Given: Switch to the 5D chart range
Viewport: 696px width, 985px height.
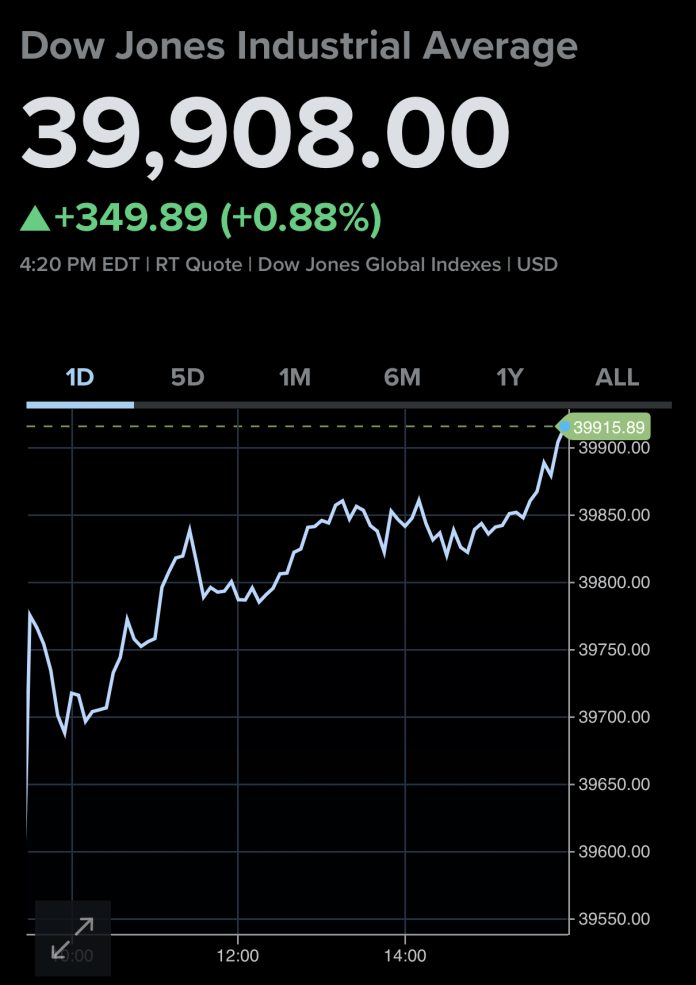Looking at the screenshot, I should [x=187, y=378].
